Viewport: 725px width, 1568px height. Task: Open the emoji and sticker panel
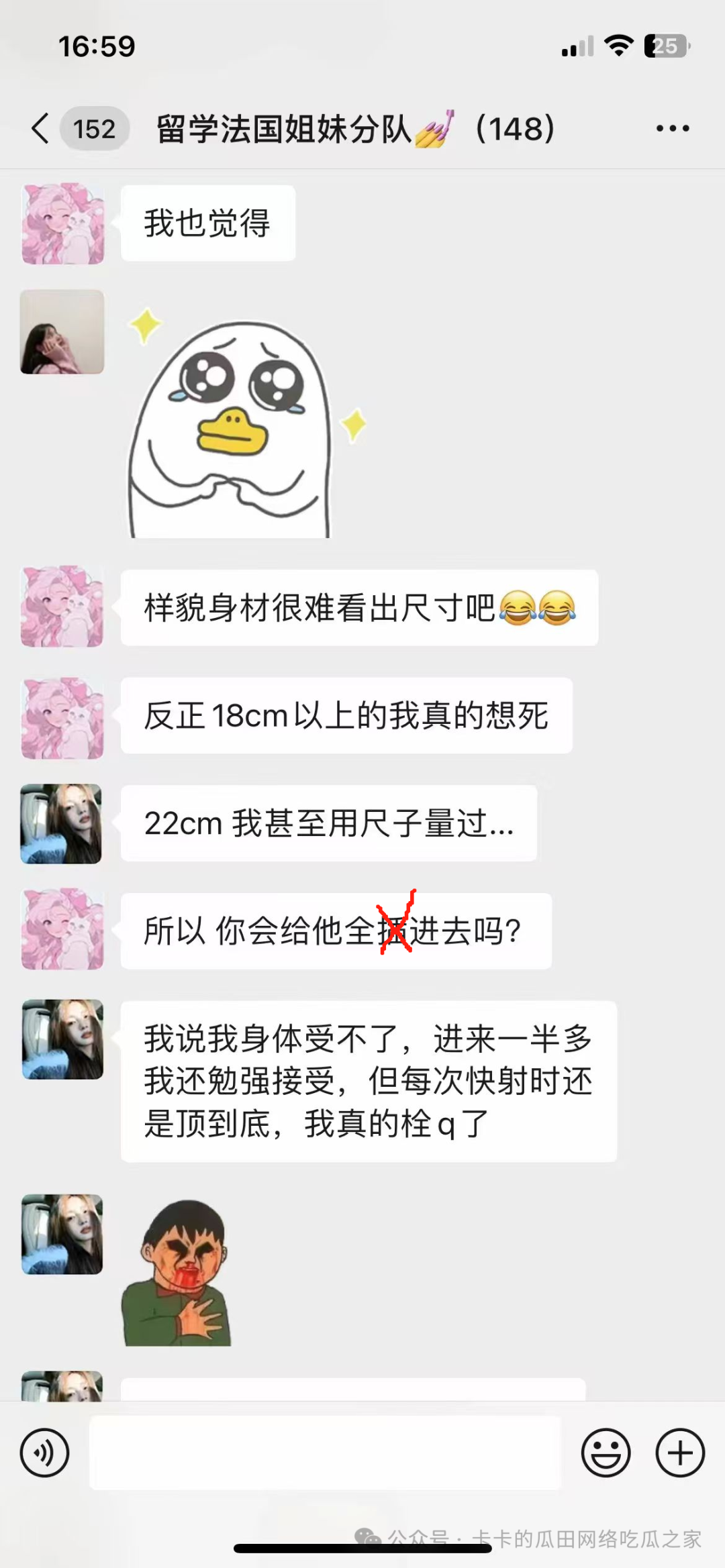(606, 1453)
